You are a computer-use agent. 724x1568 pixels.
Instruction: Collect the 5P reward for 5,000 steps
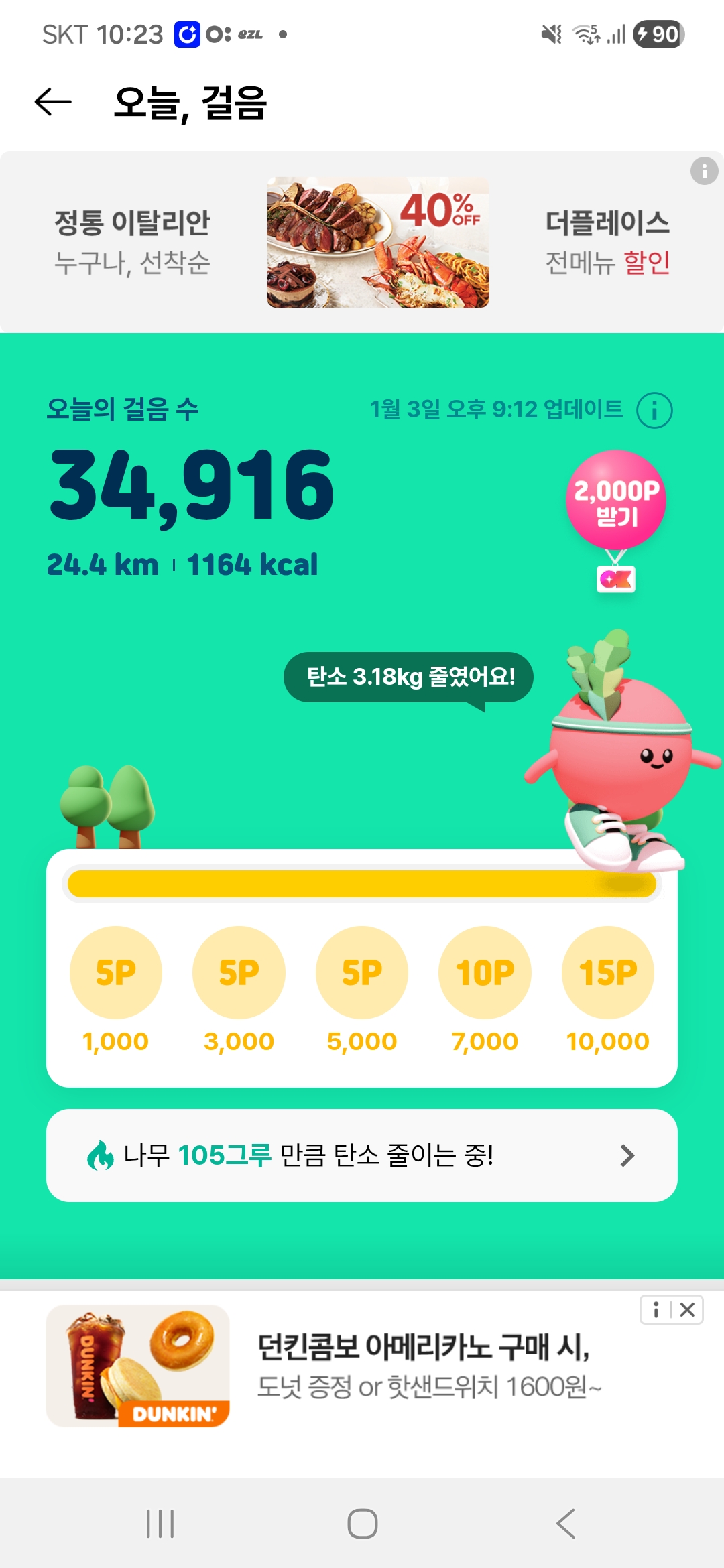point(362,972)
